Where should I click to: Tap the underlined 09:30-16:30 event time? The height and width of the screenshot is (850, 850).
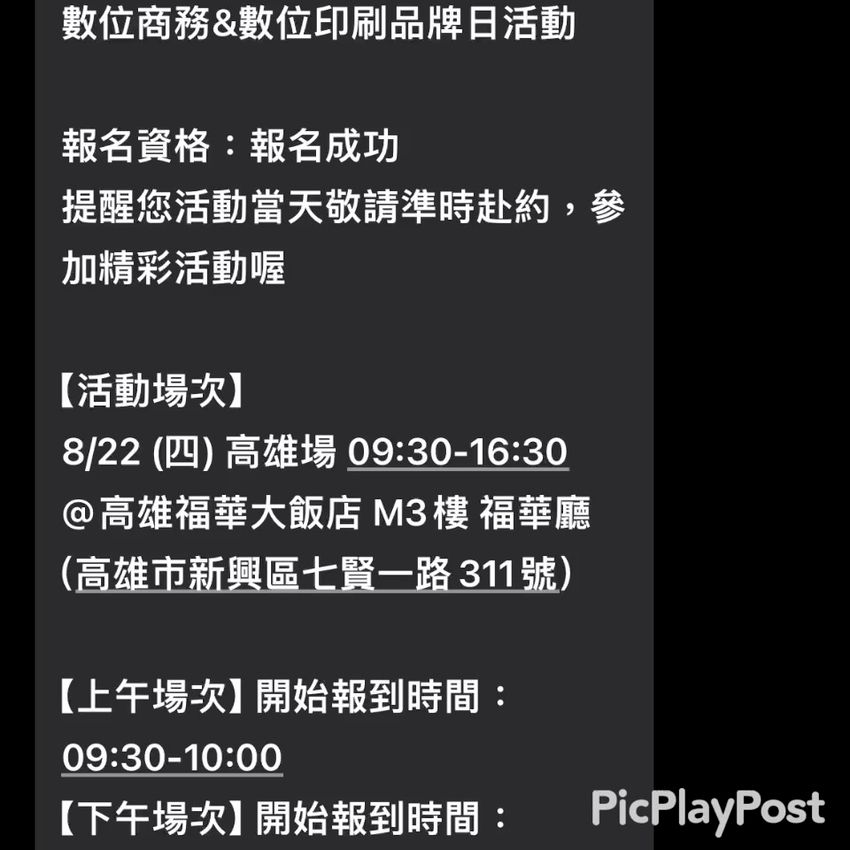click(x=458, y=453)
